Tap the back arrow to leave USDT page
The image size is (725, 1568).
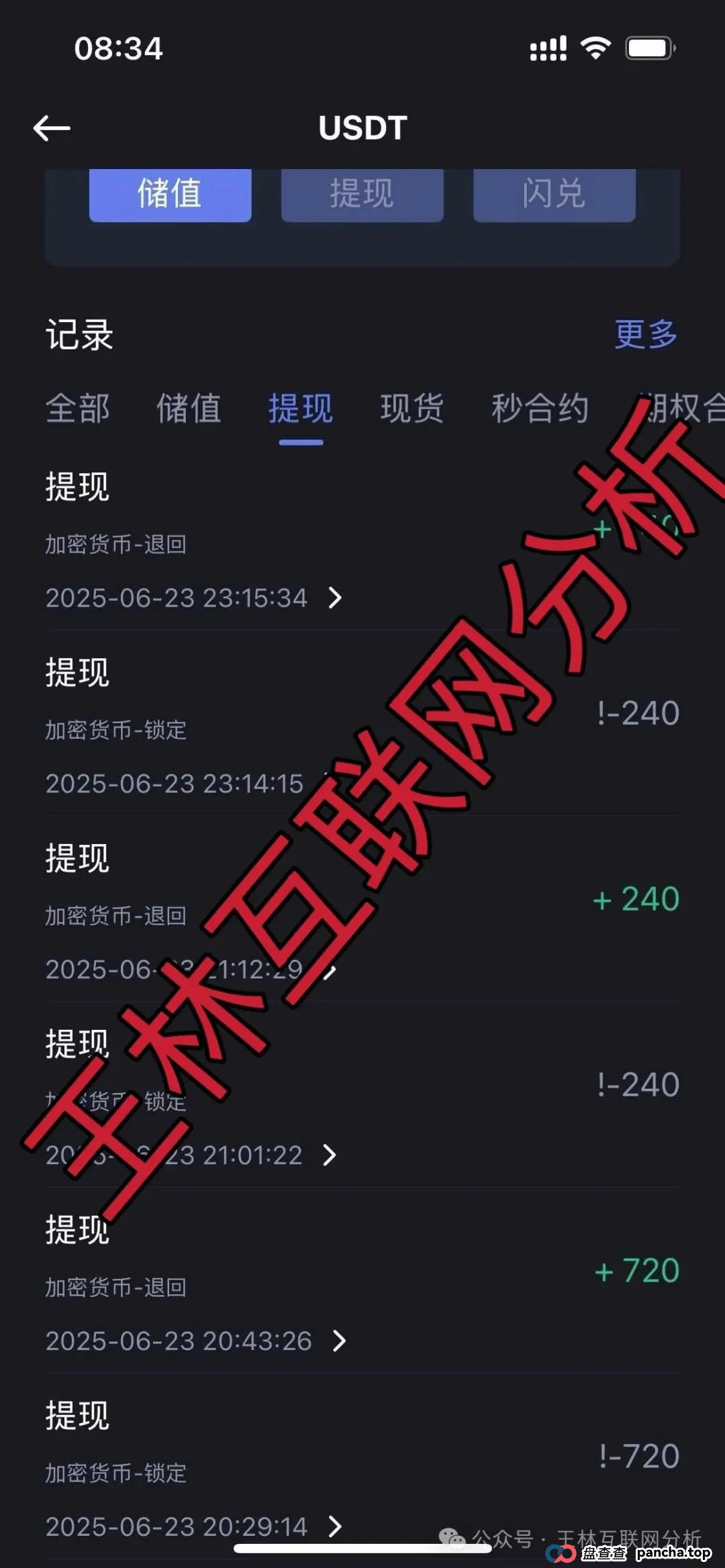[52, 127]
